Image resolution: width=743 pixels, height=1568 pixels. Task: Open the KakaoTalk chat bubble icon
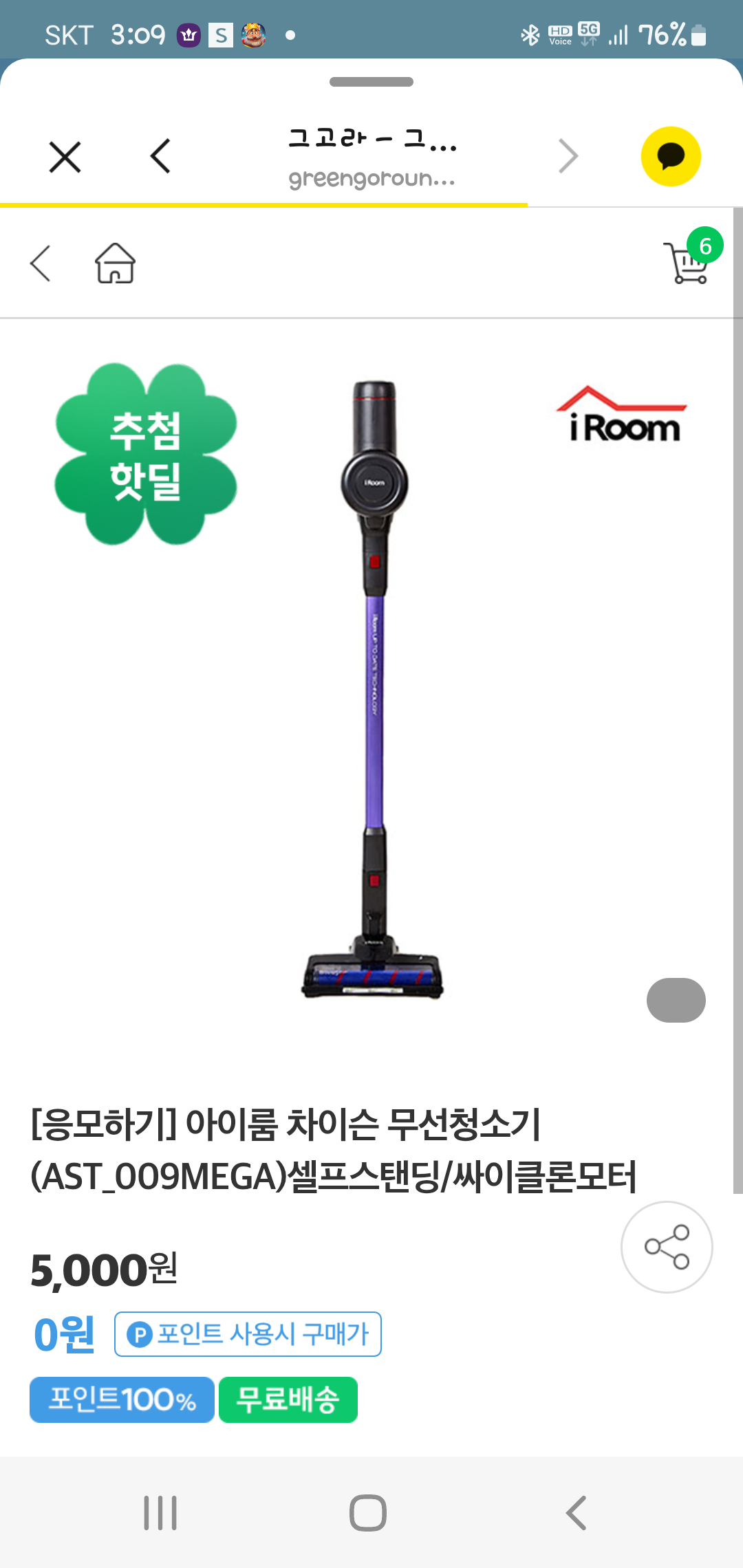coord(671,155)
